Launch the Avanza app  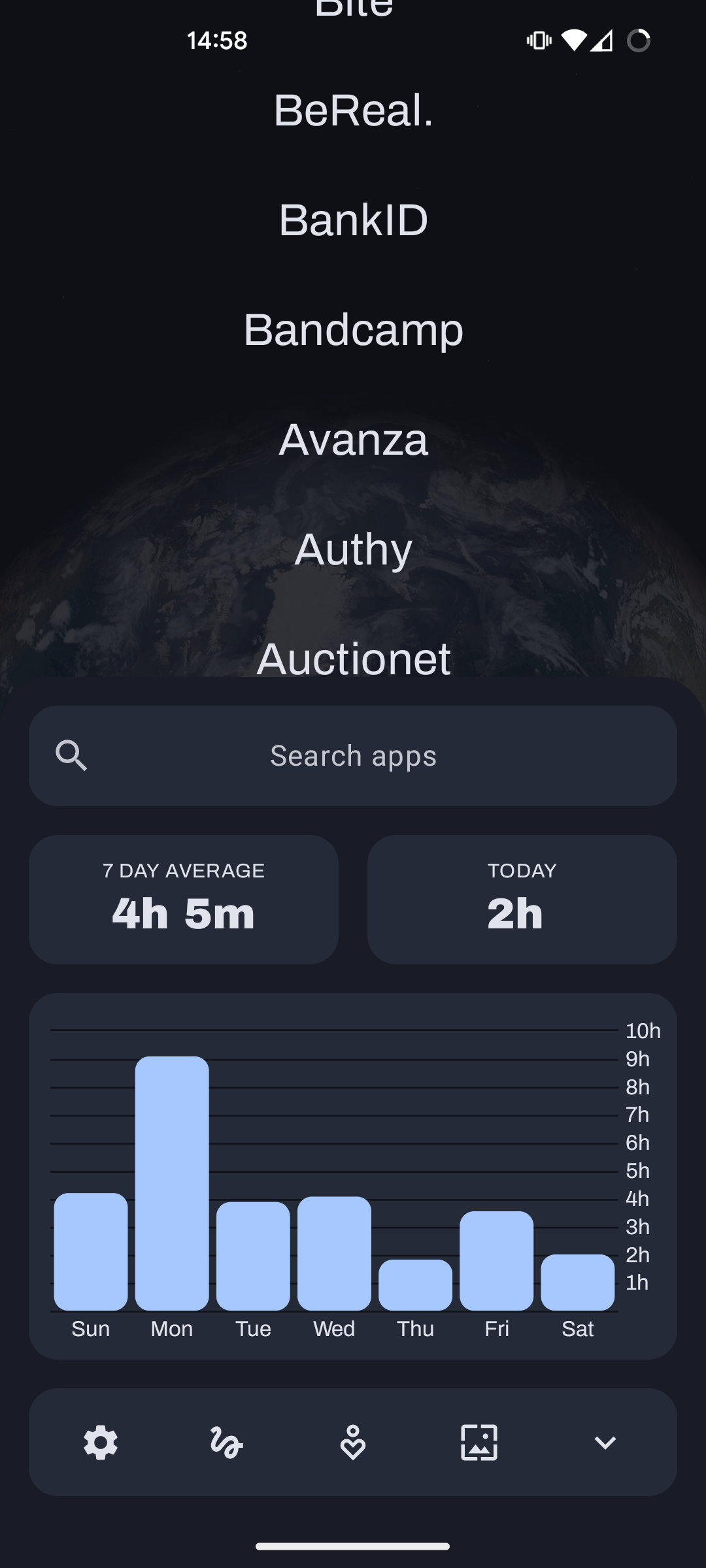tap(353, 439)
